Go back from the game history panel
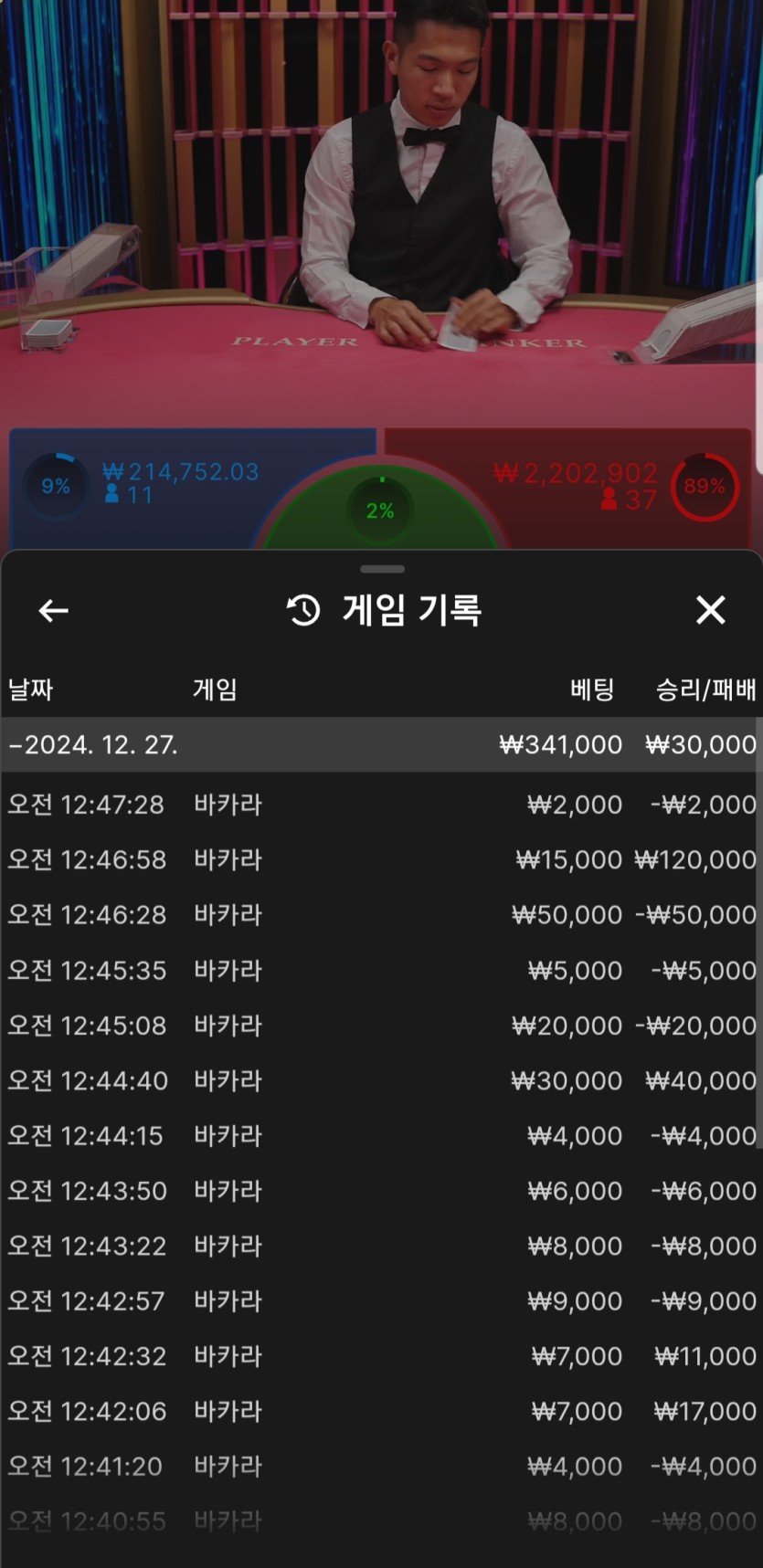The width and height of the screenshot is (763, 1568). 54,611
